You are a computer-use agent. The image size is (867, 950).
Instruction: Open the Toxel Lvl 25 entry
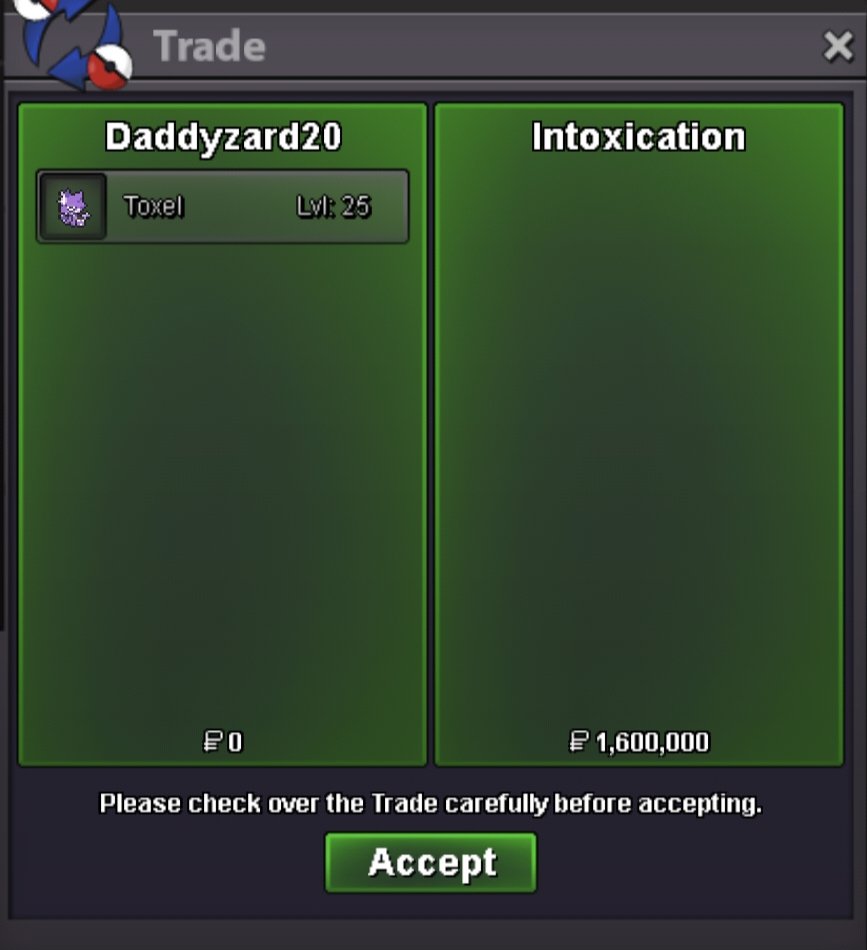[x=223, y=207]
